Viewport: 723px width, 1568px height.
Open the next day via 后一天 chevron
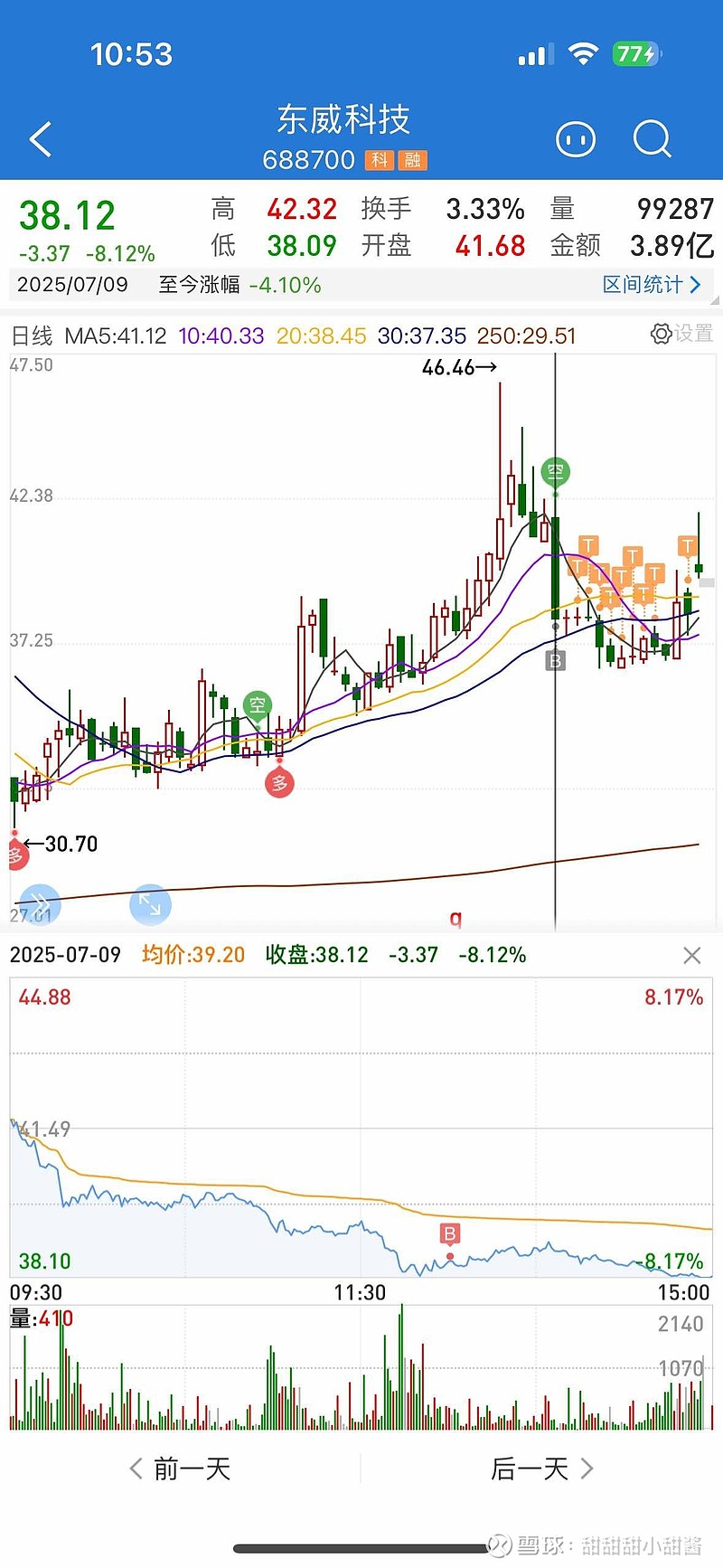click(x=539, y=1469)
